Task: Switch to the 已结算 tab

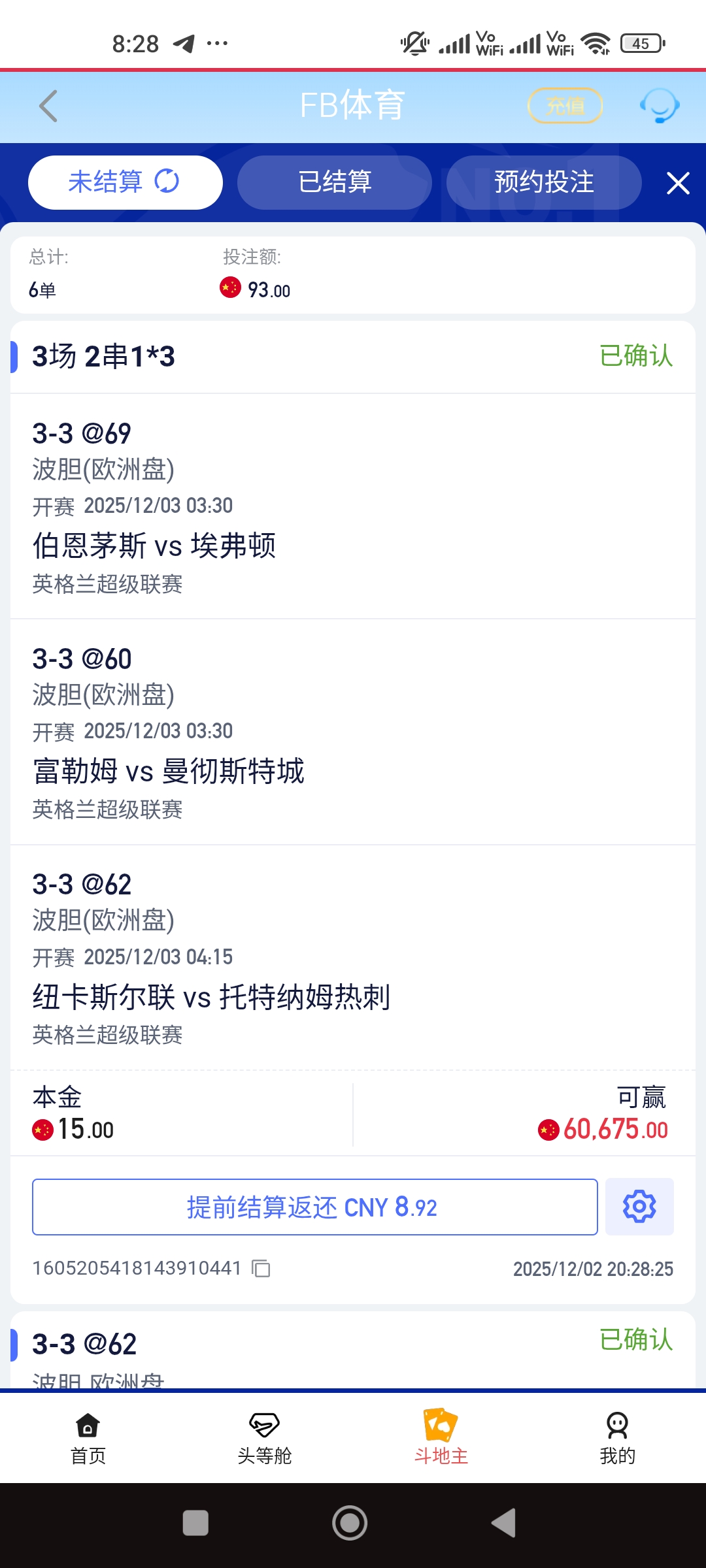Action: (x=335, y=182)
